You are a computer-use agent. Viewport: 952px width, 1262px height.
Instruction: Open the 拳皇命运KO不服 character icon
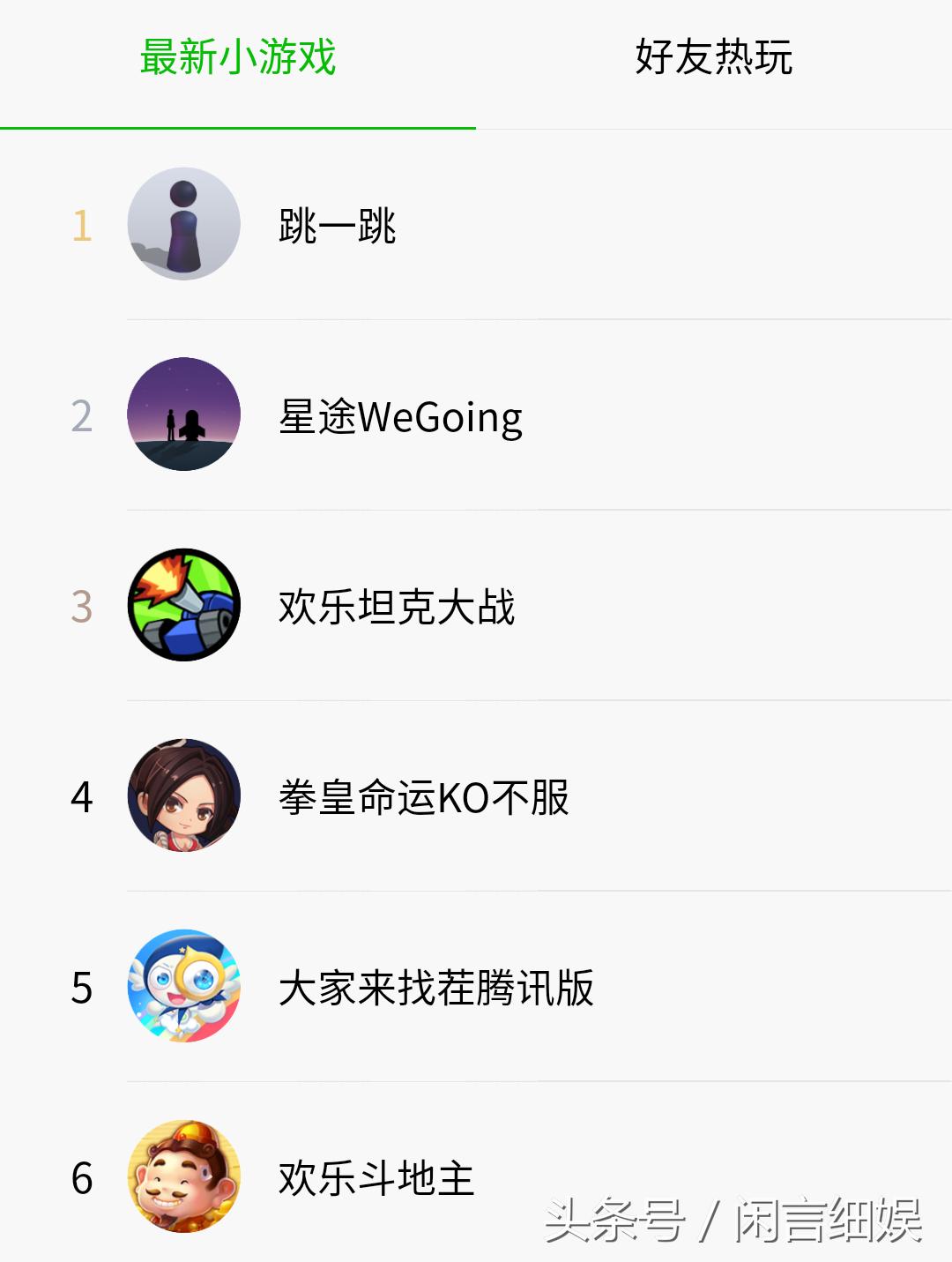click(x=183, y=798)
